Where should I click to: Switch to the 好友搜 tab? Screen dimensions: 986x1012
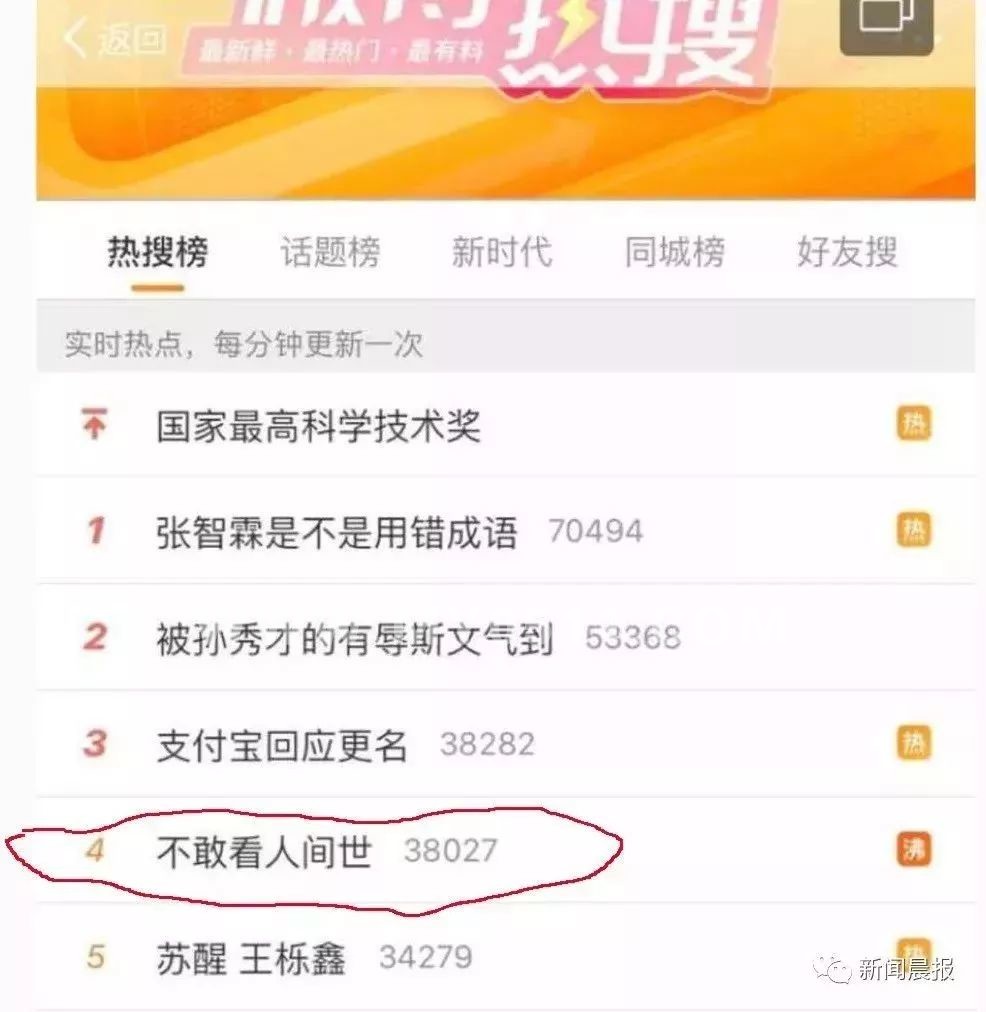(x=846, y=252)
